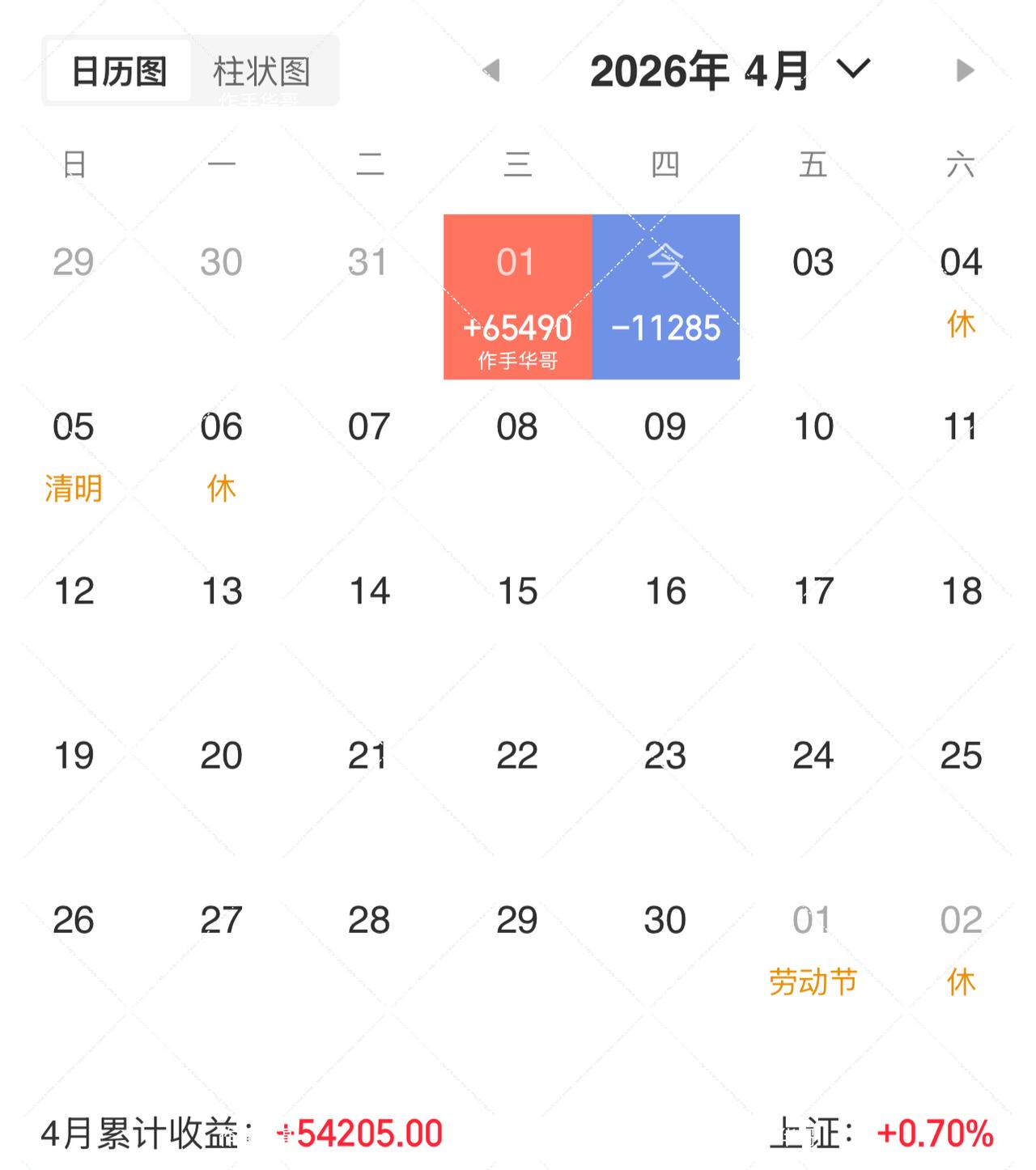The image size is (1036, 1170).
Task: Select the April 1 cell showing +65490
Action: tap(518, 295)
